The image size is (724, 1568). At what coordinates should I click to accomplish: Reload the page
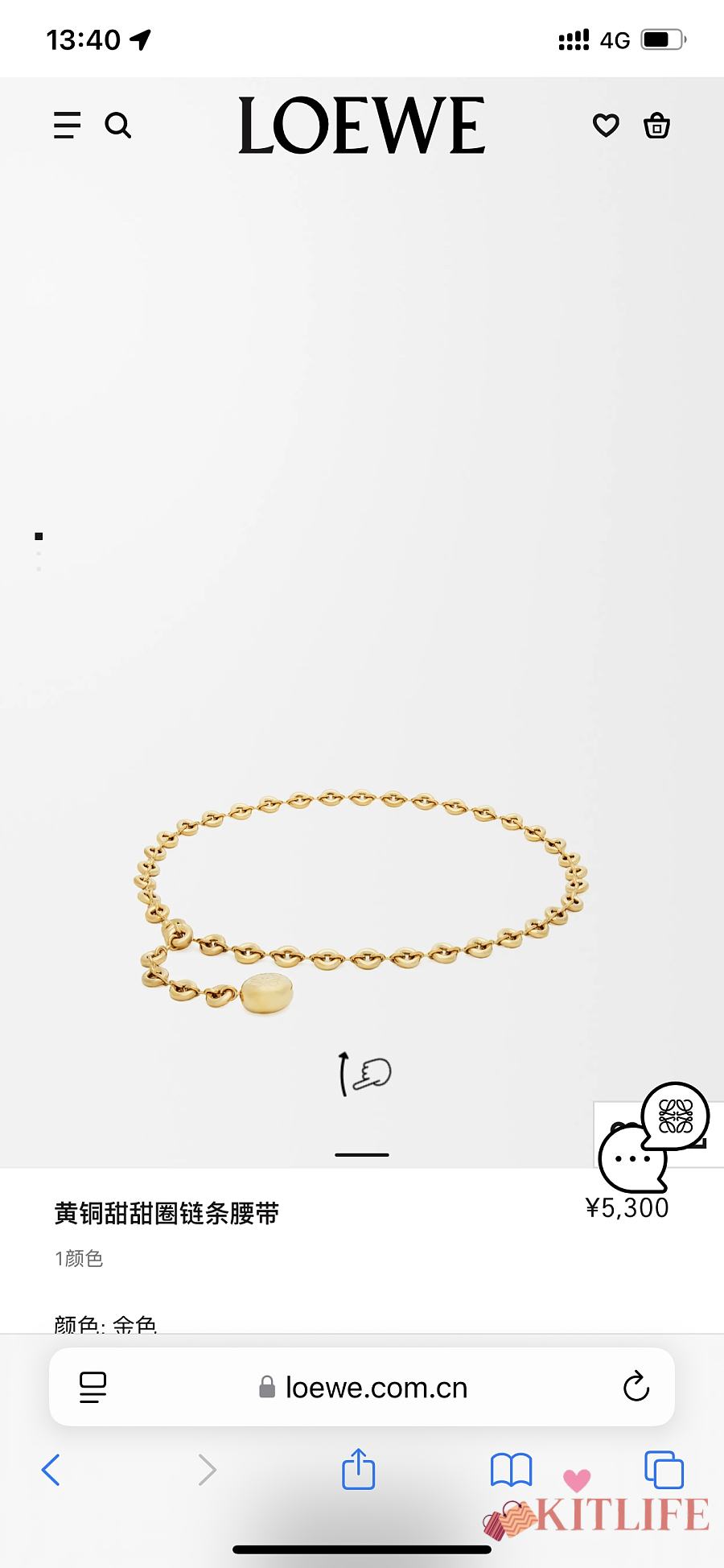tap(636, 1387)
